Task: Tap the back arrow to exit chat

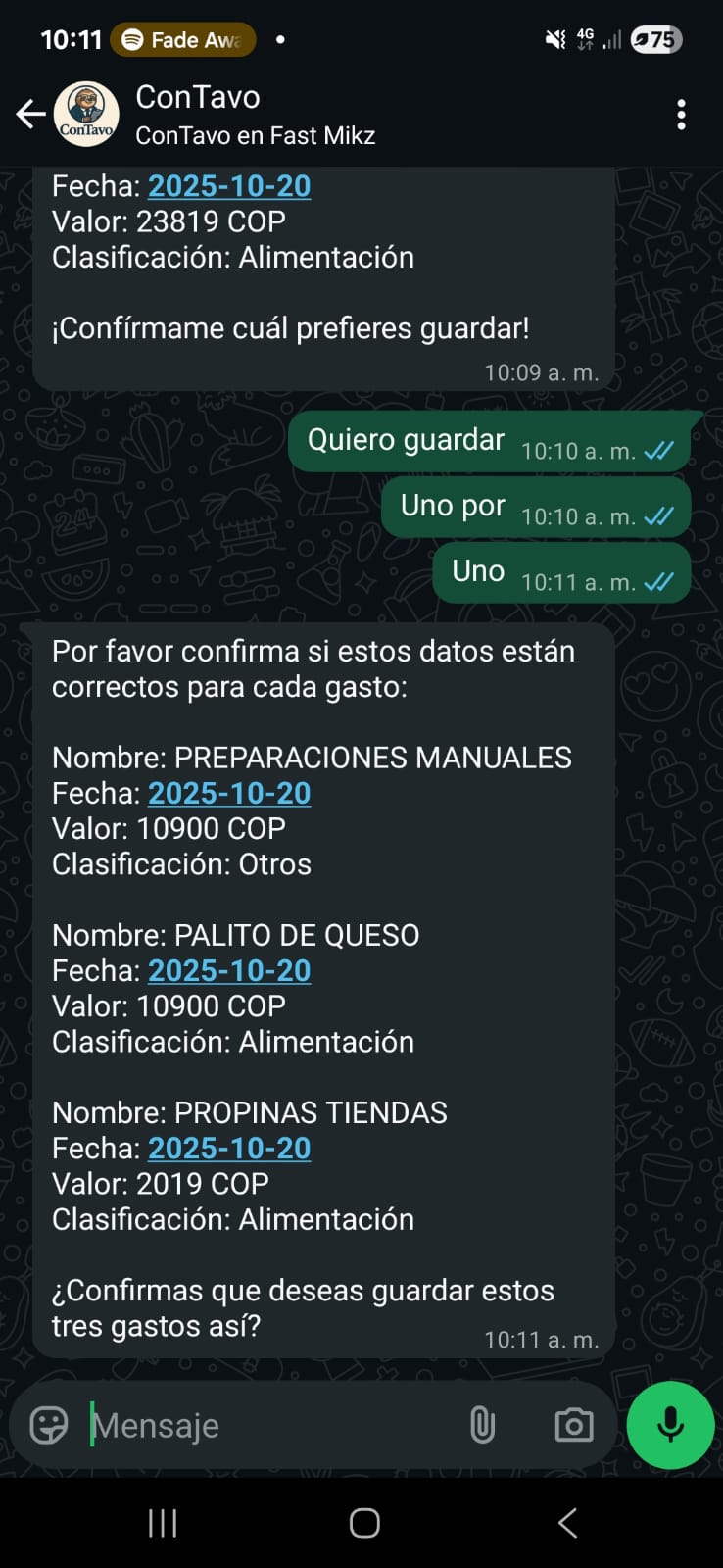Action: coord(28,114)
